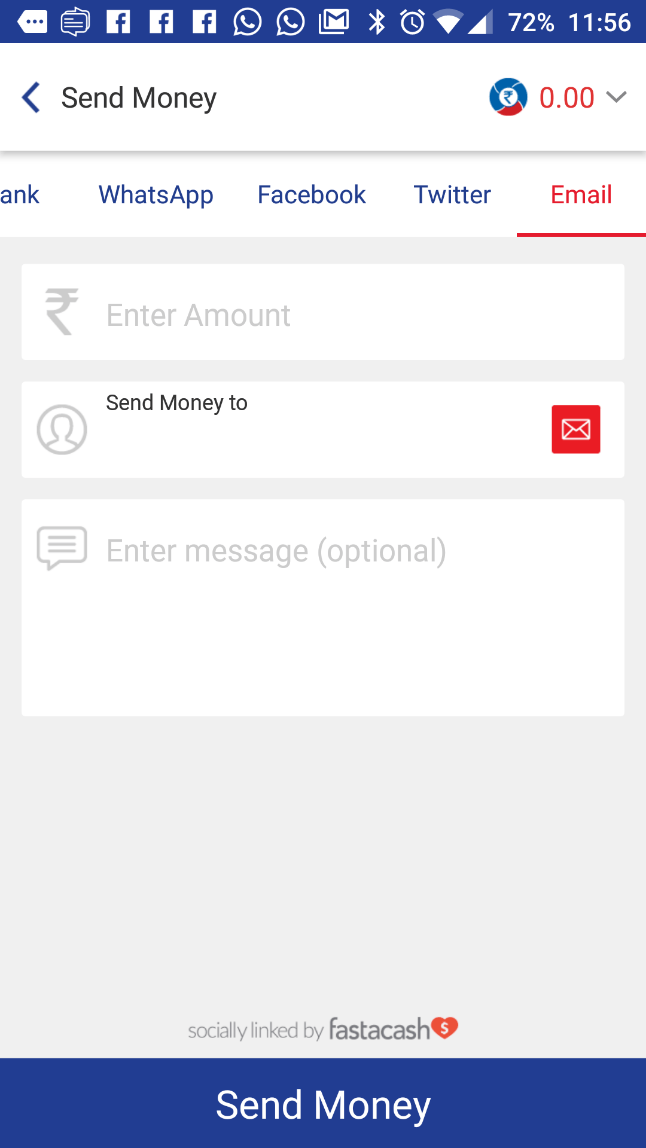Image resolution: width=646 pixels, height=1148 pixels.
Task: Expand the wallet balance dropdown
Action: (617, 97)
